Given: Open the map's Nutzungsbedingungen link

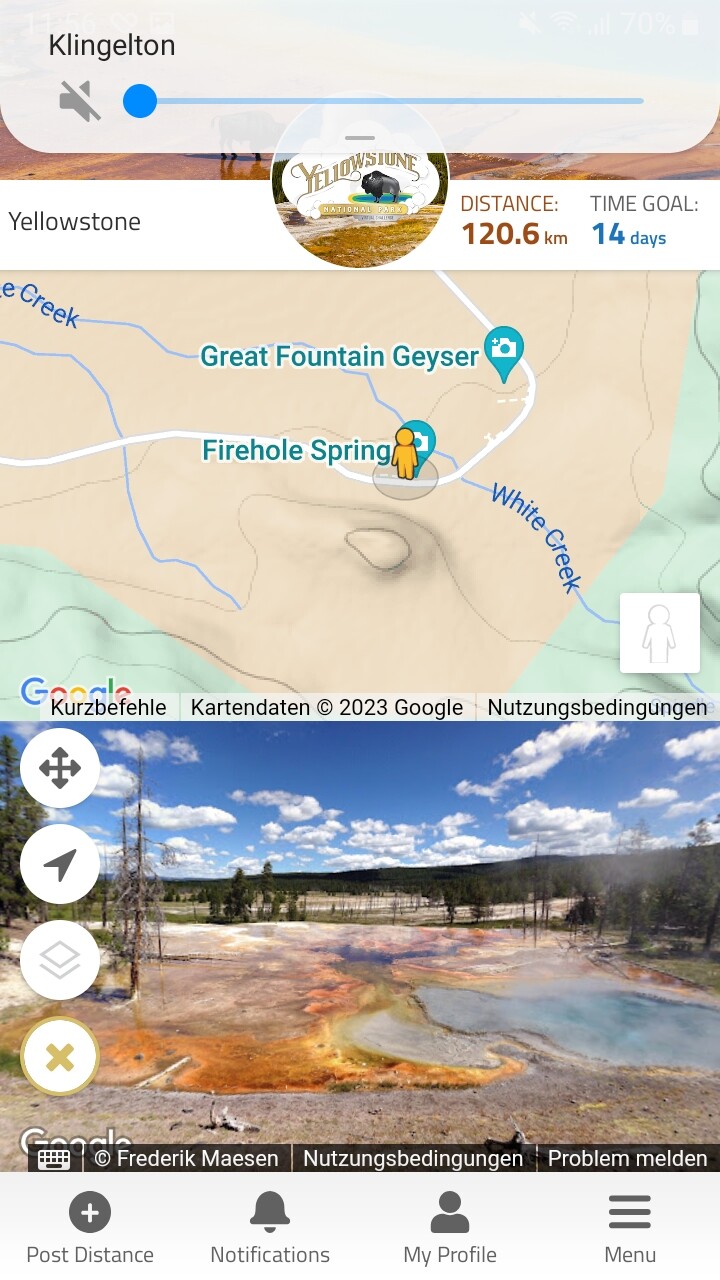Looking at the screenshot, I should (x=597, y=707).
